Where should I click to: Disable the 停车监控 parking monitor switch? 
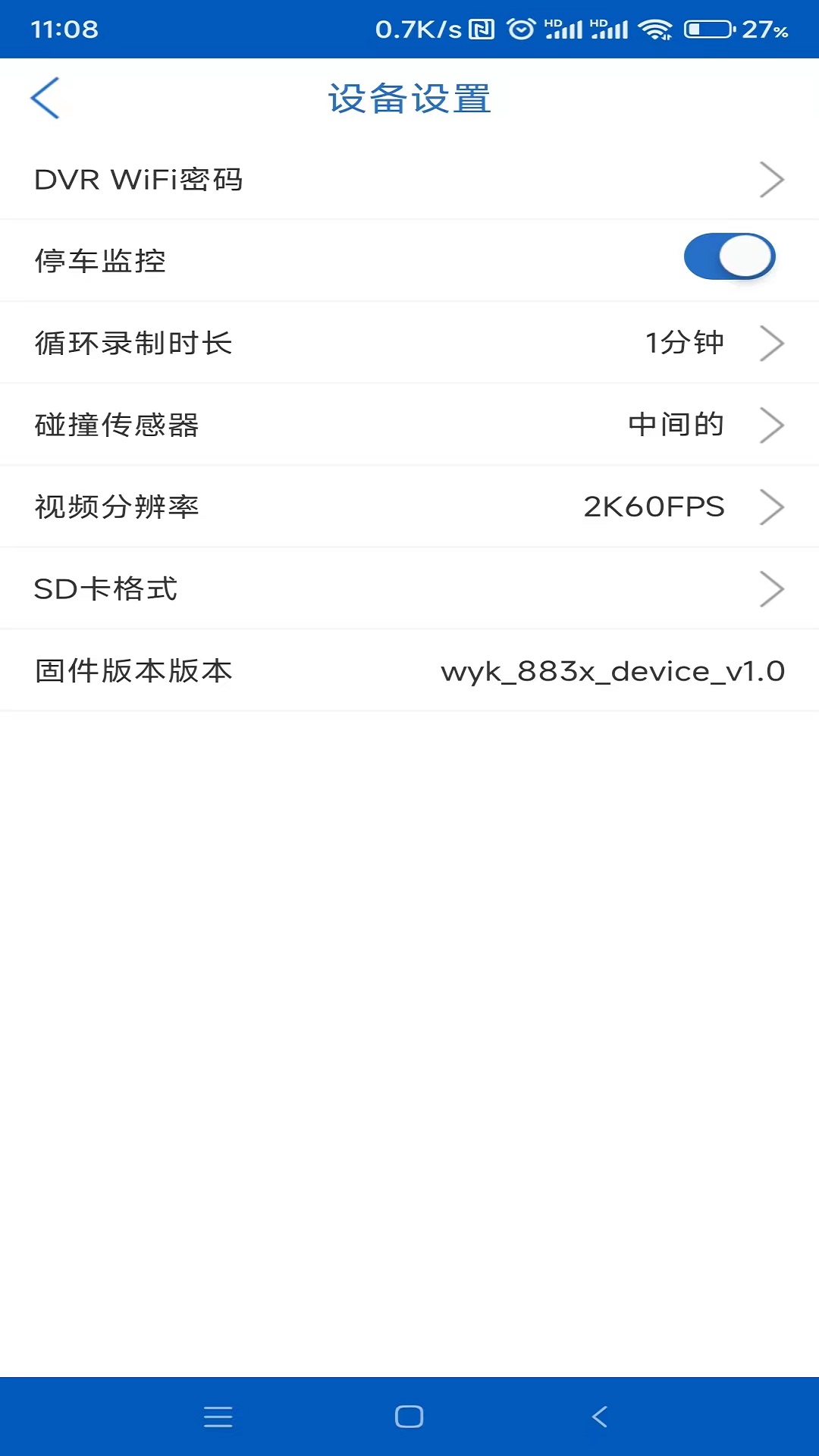pos(729,258)
